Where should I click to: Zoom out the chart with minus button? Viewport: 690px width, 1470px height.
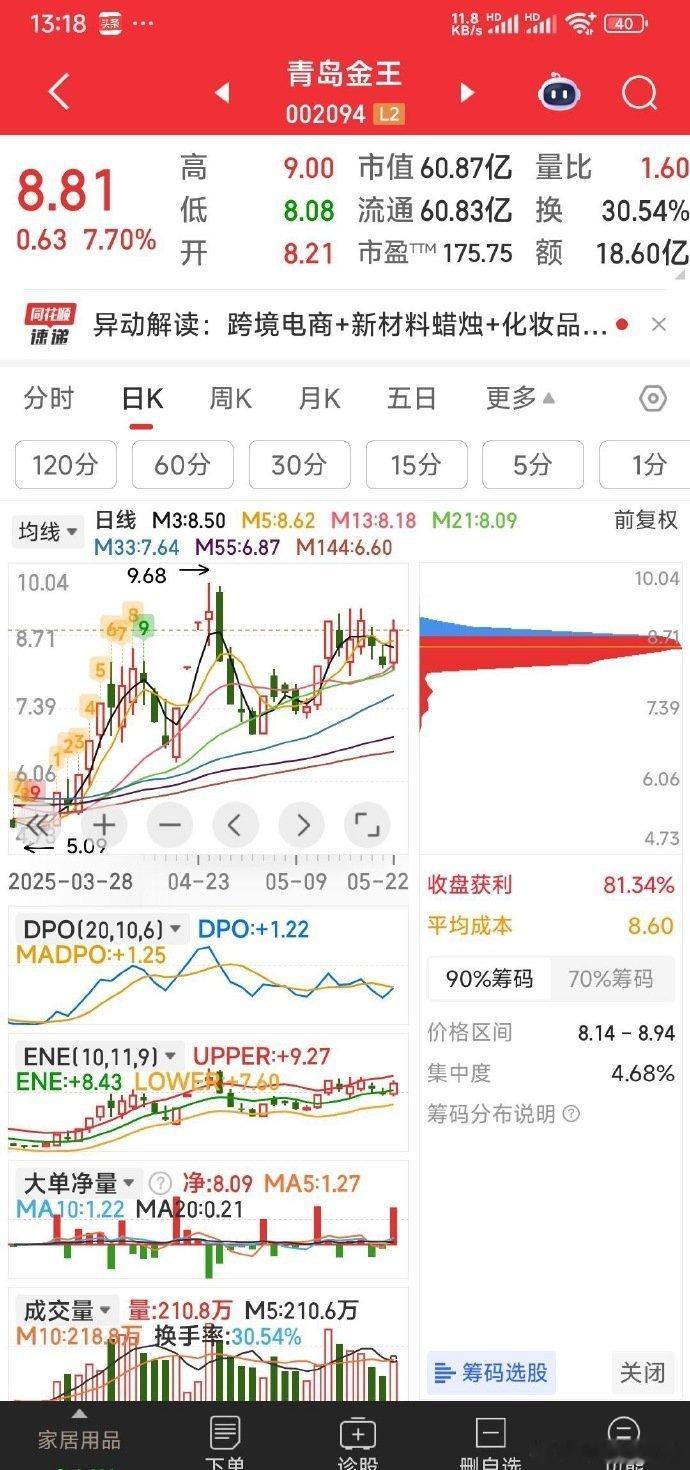[170, 825]
